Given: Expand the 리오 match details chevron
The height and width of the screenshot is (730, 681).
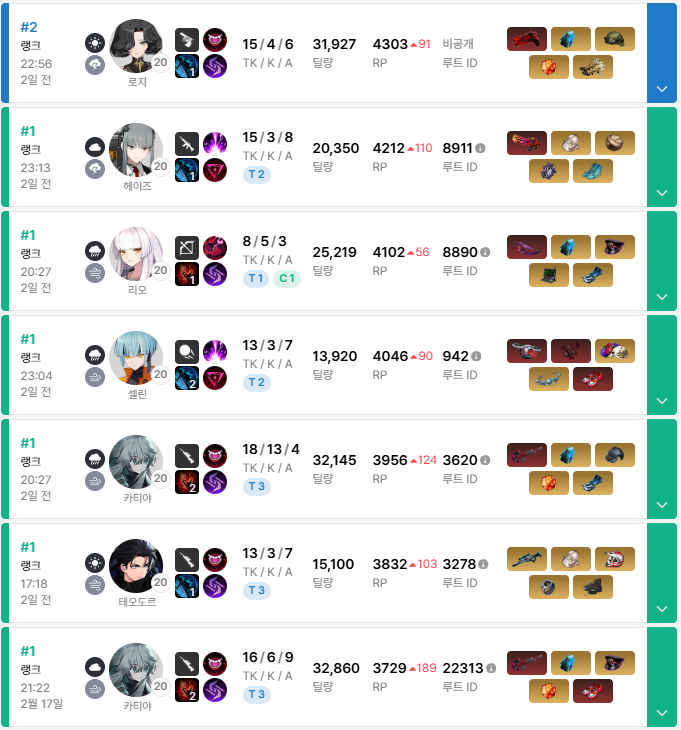Looking at the screenshot, I should (662, 296).
